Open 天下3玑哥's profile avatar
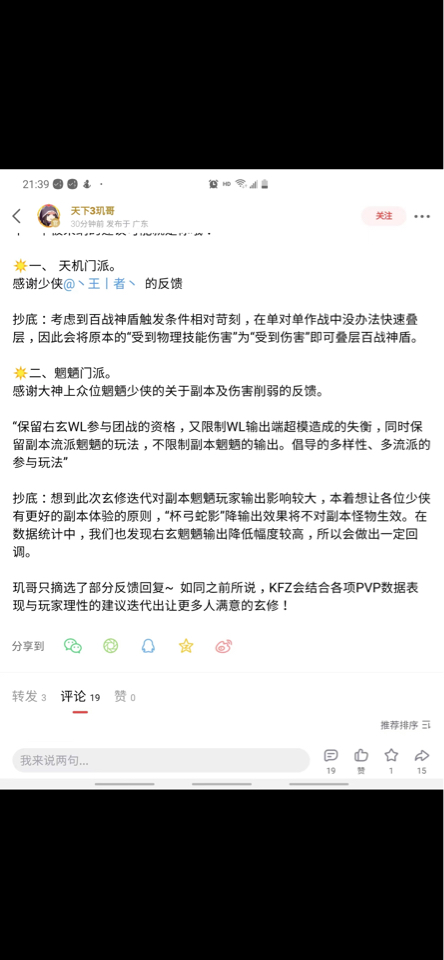 tap(48, 216)
